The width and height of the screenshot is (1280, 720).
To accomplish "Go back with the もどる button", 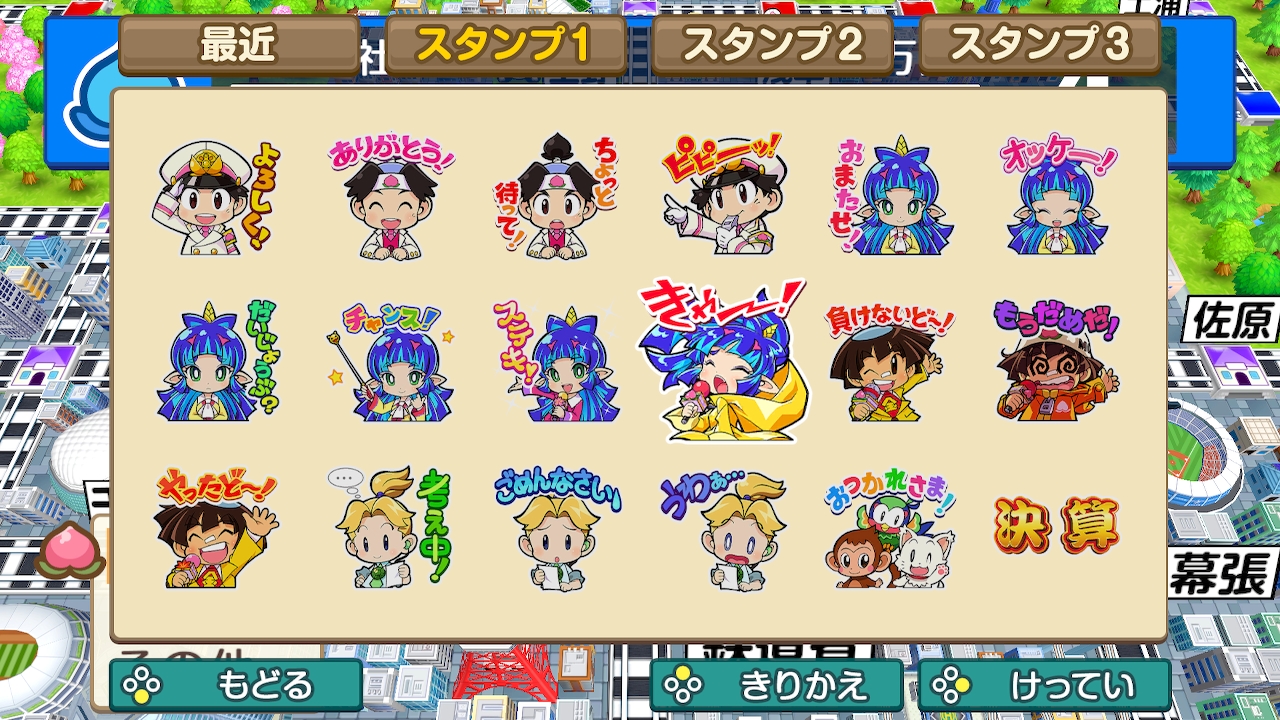I will pyautogui.click(x=236, y=686).
